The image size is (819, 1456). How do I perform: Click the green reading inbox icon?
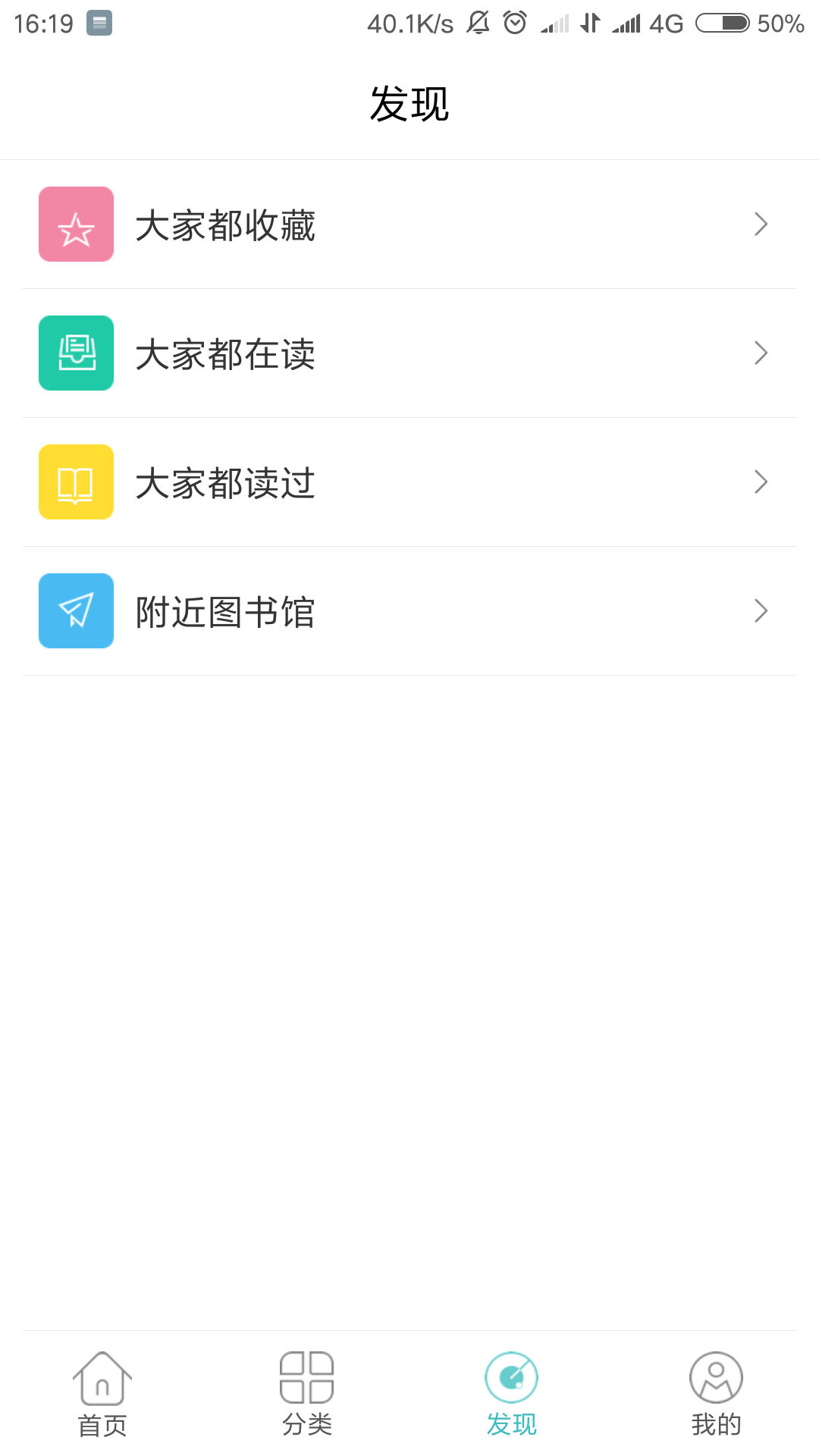coord(76,353)
